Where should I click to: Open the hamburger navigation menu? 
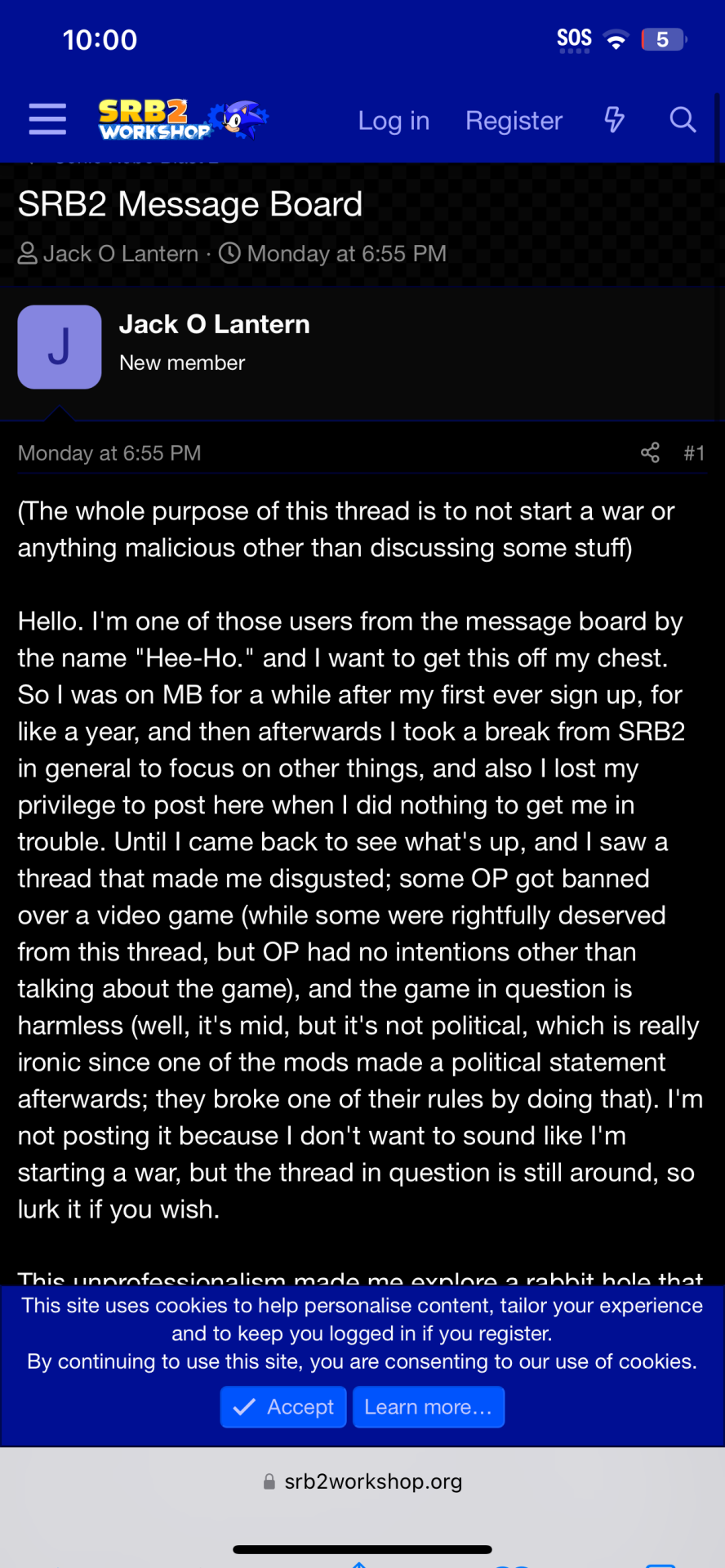pos(47,119)
